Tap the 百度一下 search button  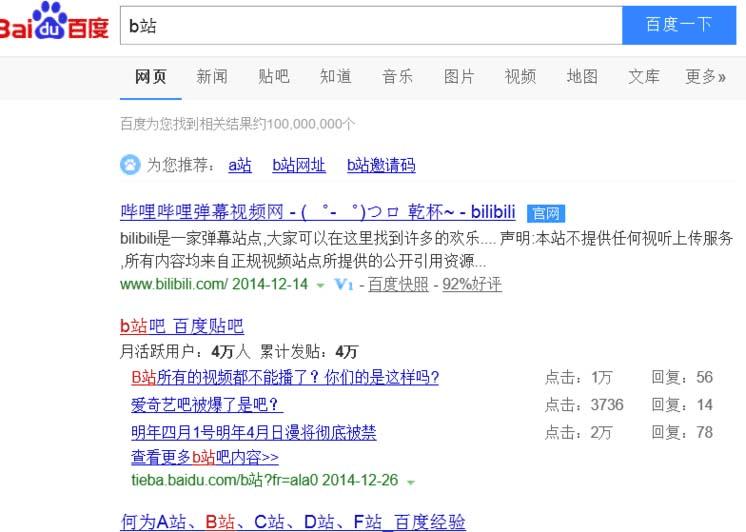(x=678, y=25)
